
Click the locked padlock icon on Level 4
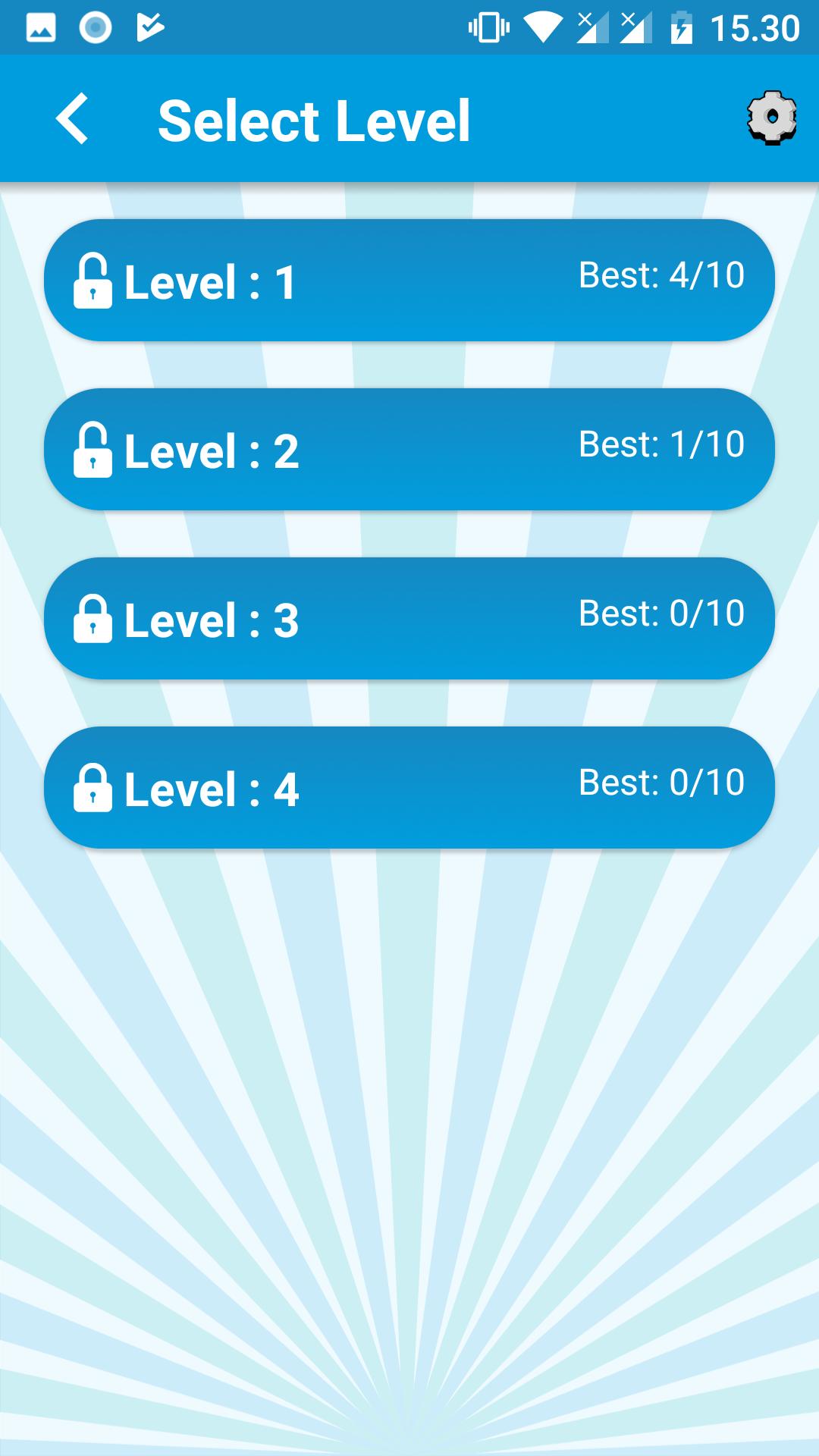click(94, 789)
